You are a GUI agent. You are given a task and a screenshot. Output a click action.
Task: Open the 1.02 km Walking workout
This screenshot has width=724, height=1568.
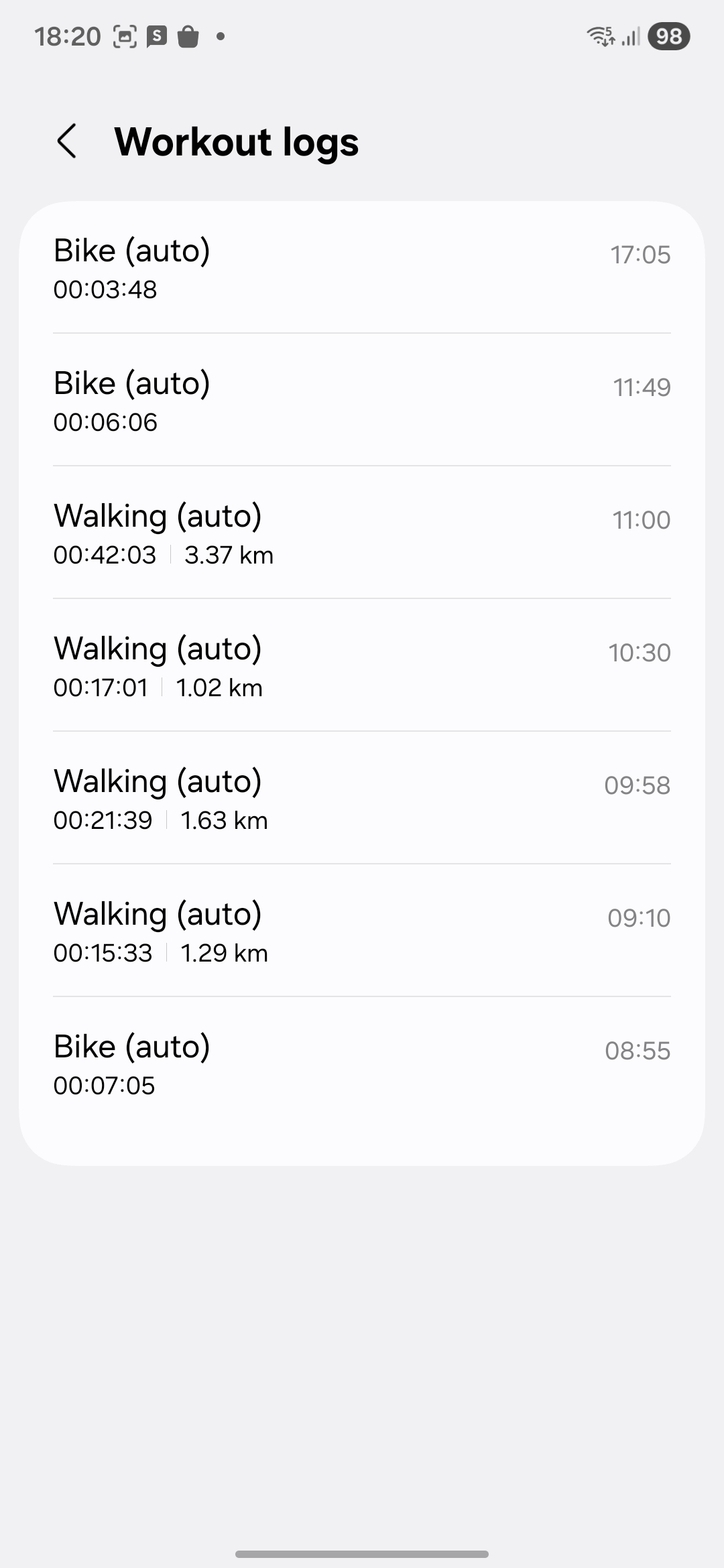point(362,665)
